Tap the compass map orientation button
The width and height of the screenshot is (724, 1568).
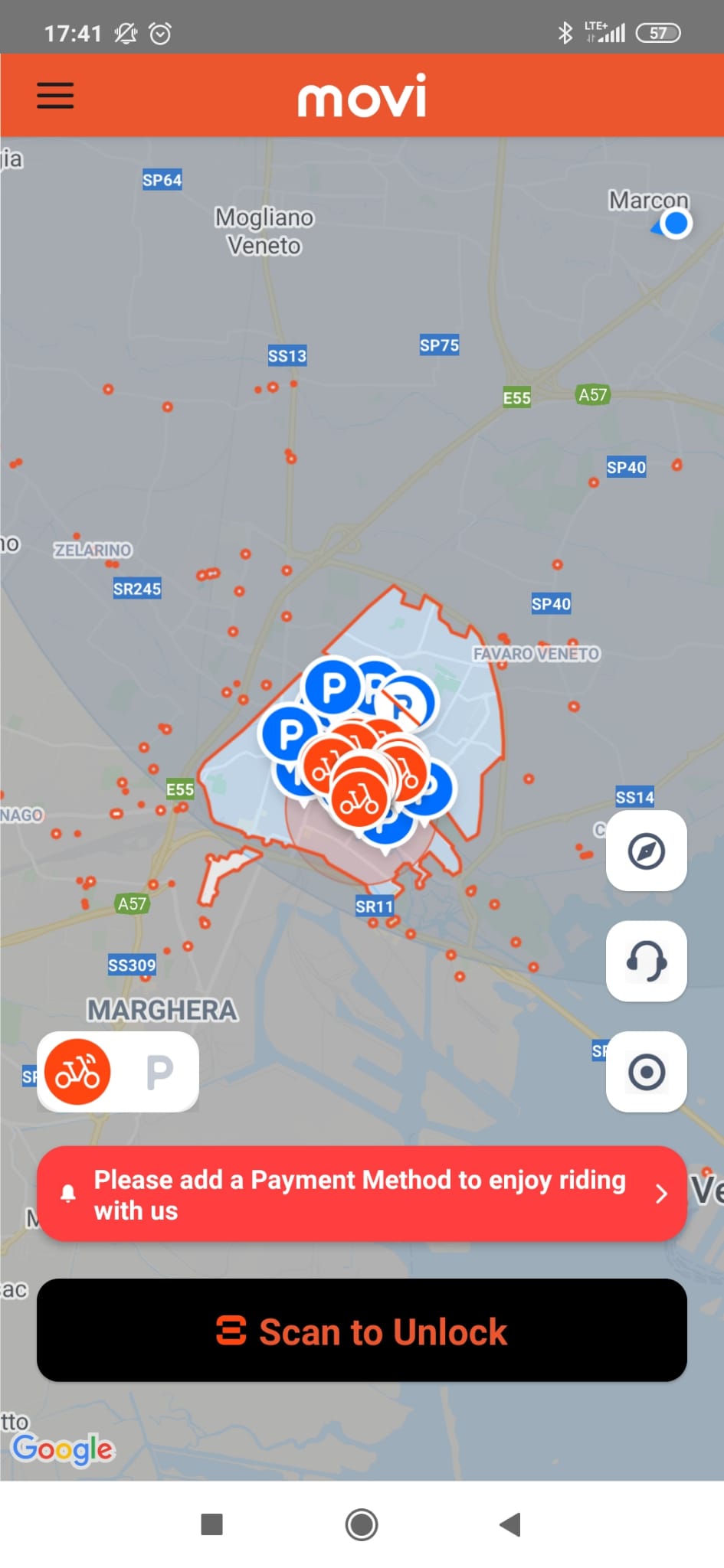pyautogui.click(x=646, y=851)
